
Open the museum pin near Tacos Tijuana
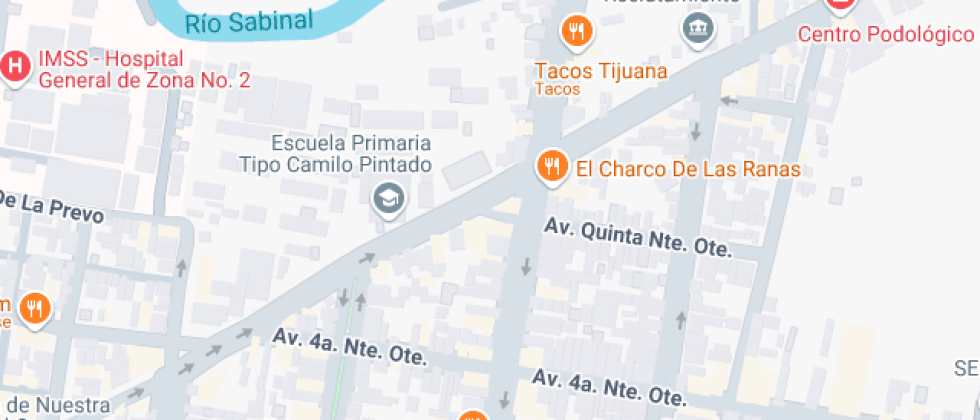[696, 28]
